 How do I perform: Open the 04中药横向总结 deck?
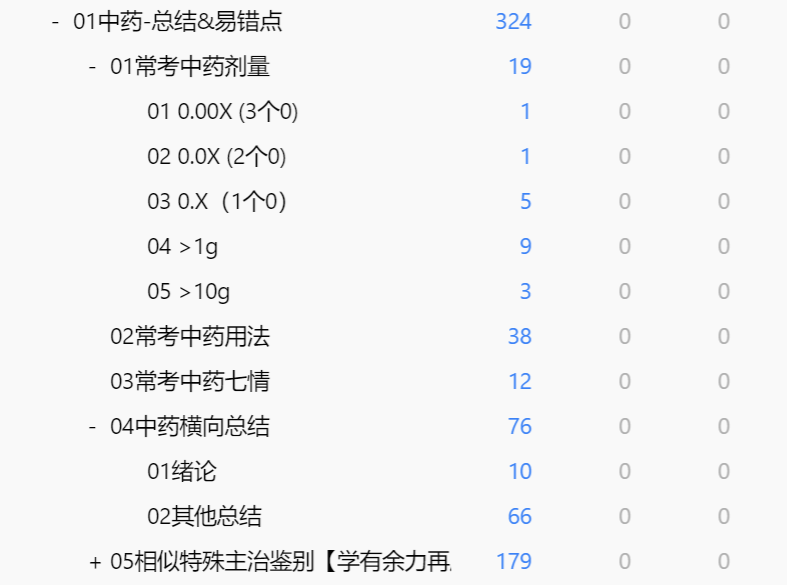pos(189,427)
